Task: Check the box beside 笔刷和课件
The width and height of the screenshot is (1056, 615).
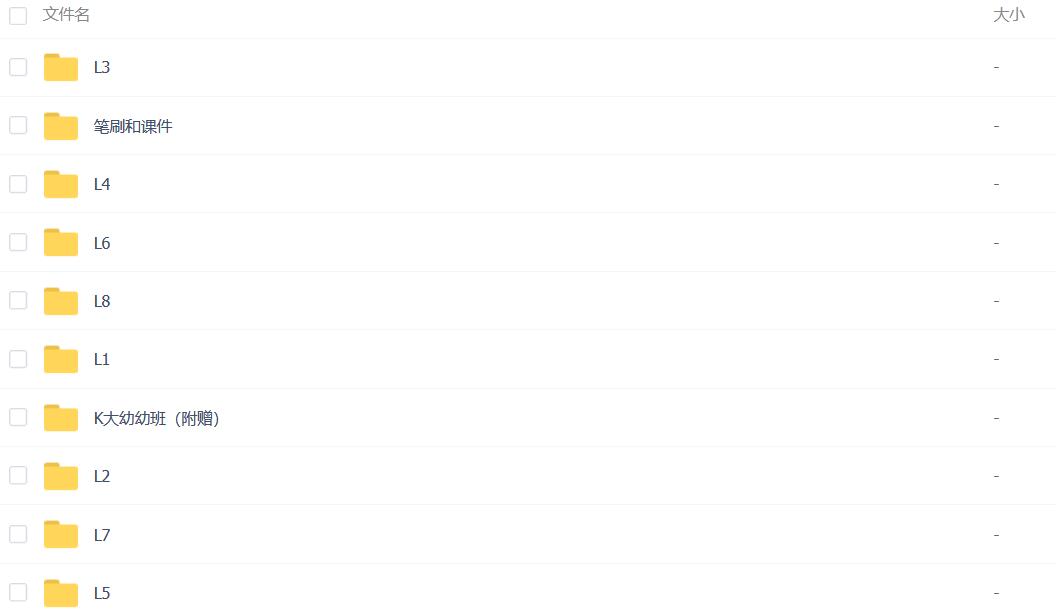Action: click(18, 125)
